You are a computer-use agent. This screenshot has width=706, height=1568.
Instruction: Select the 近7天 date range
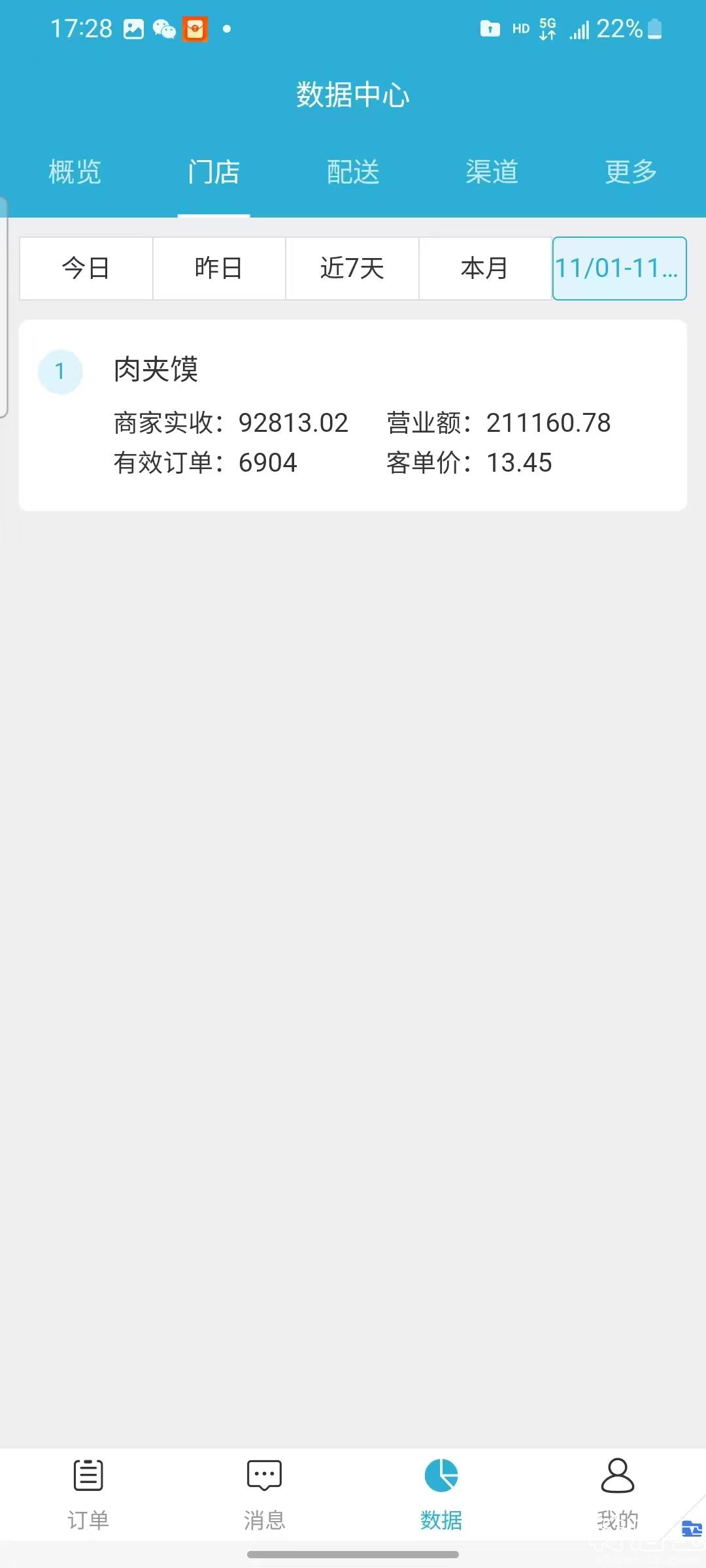click(x=352, y=269)
